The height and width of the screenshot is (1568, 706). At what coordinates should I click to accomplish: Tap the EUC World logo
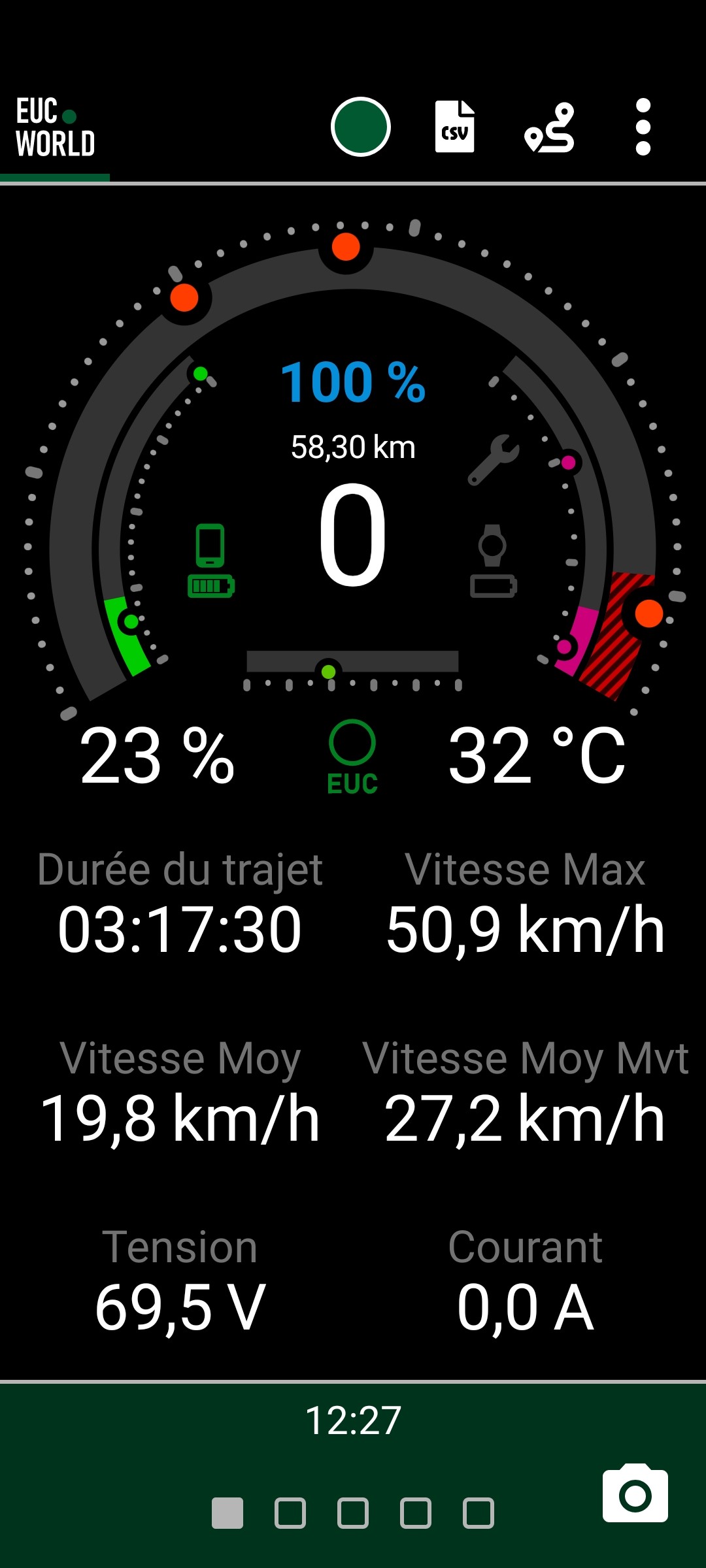56,127
